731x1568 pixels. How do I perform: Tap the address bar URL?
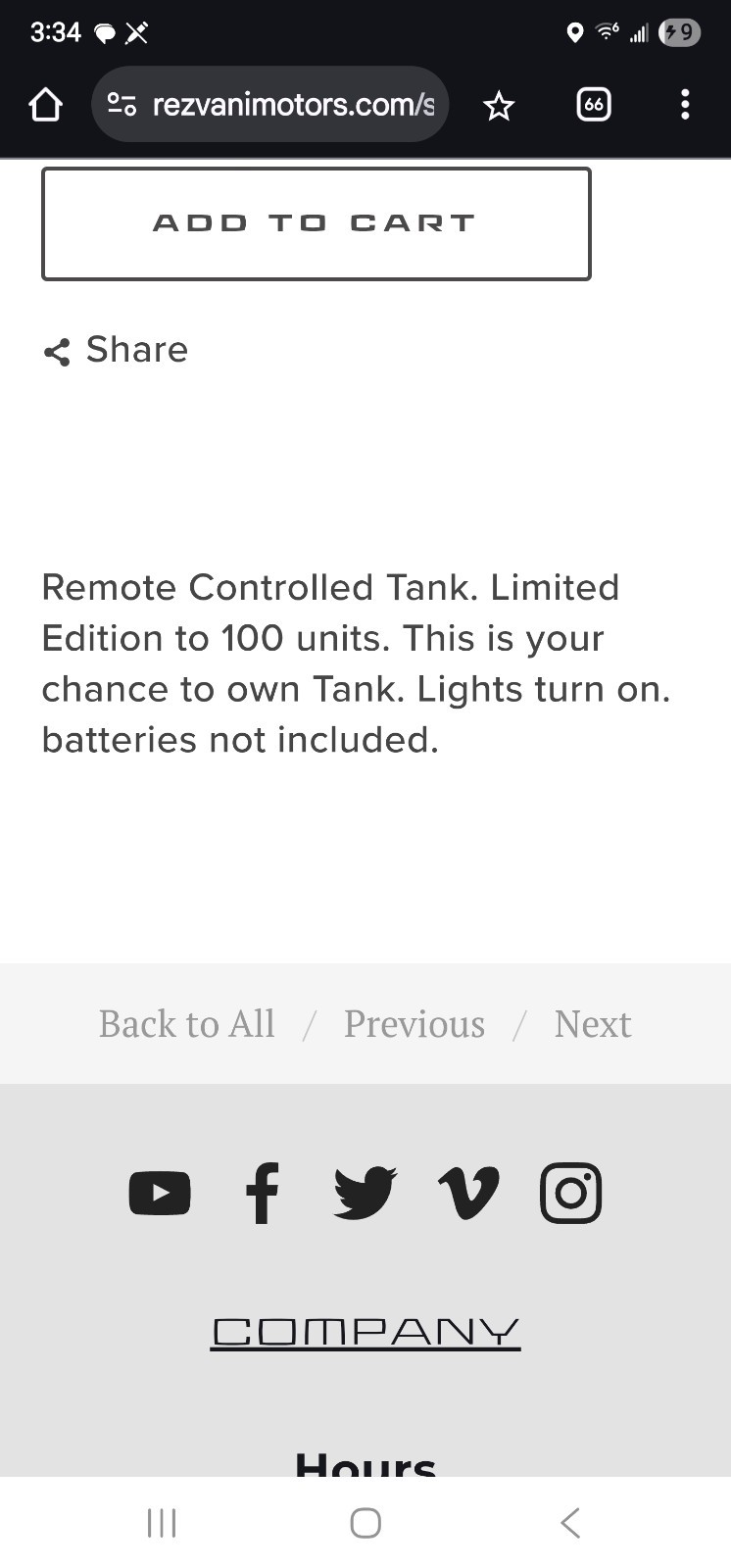pos(292,105)
